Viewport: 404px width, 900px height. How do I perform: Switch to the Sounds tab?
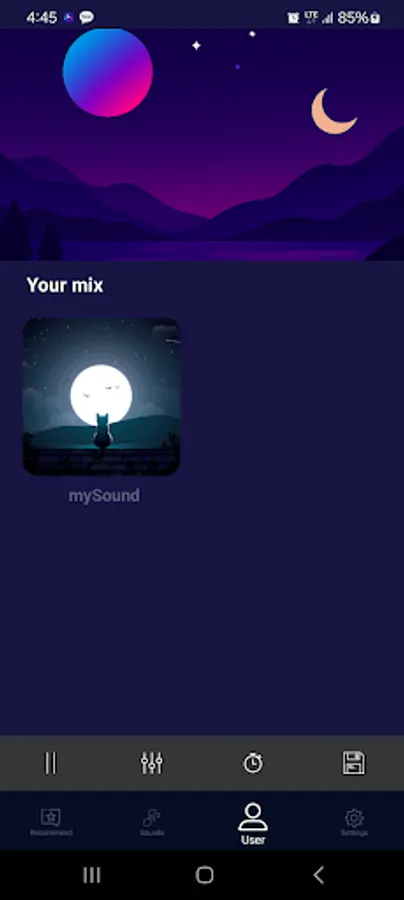(152, 822)
